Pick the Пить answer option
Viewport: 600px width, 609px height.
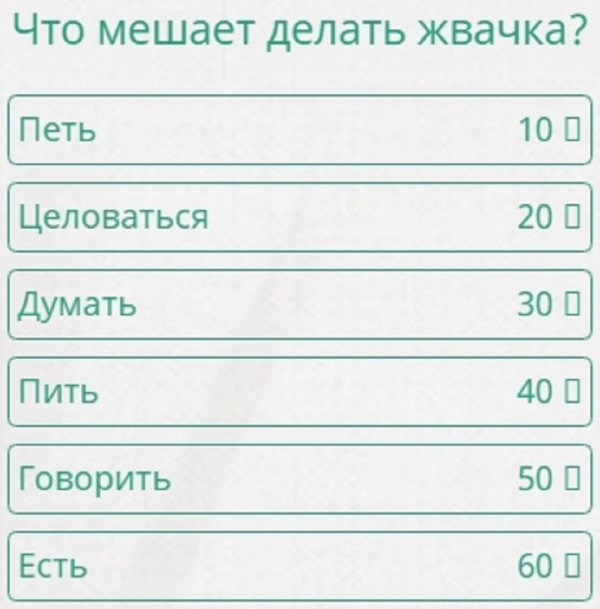[300, 391]
